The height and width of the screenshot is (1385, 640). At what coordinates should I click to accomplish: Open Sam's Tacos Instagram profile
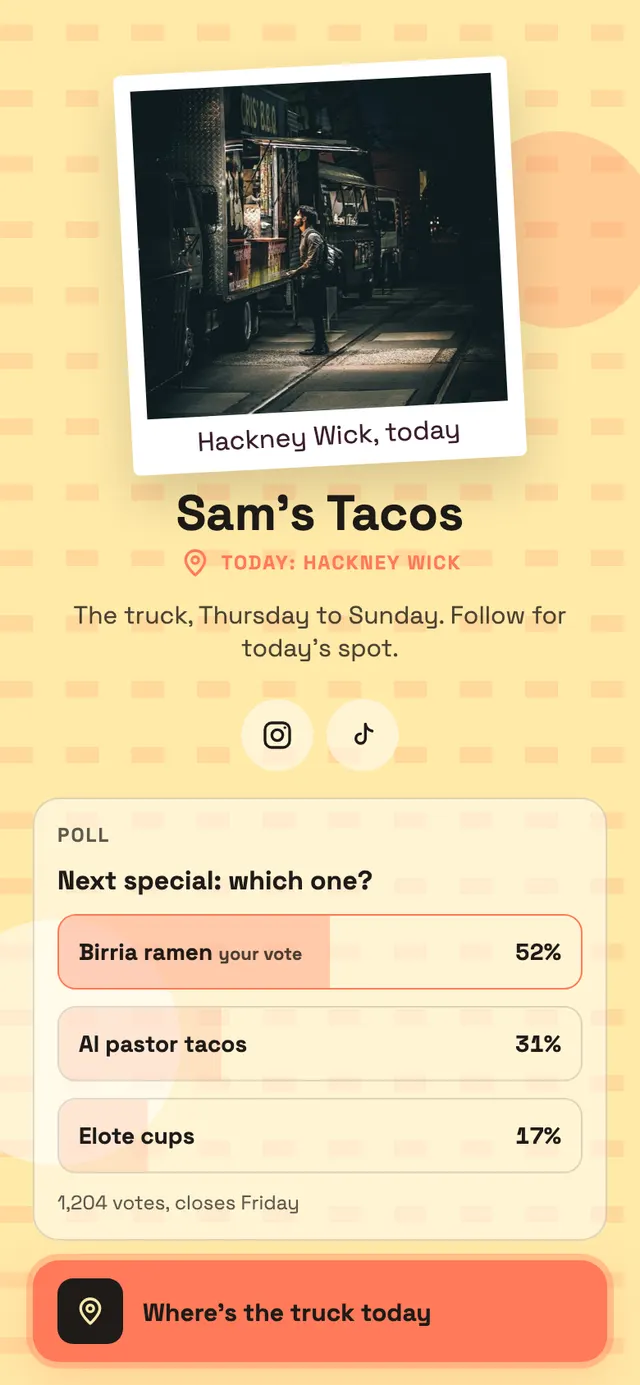277,735
